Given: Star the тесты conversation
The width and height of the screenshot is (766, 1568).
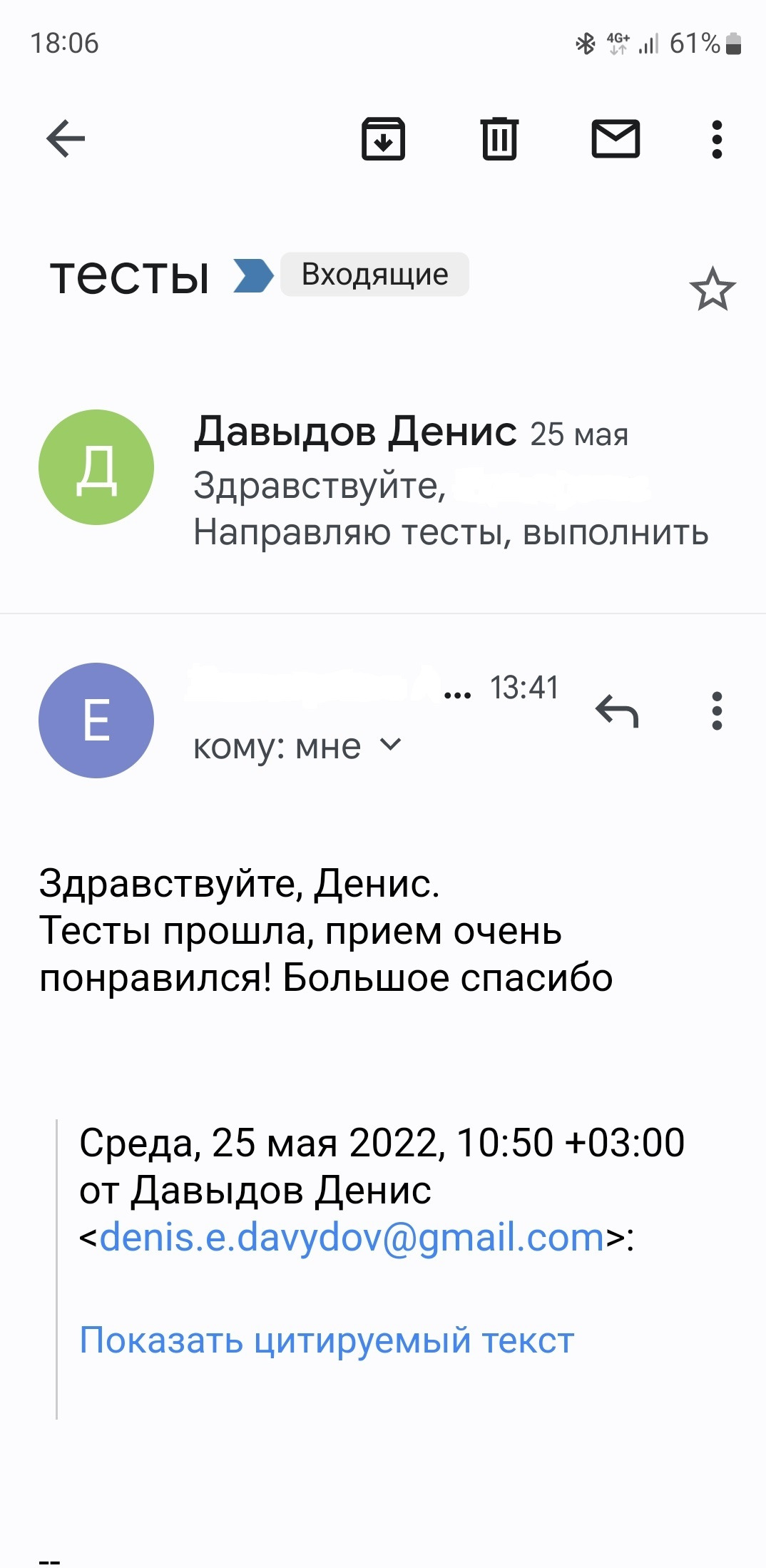Looking at the screenshot, I should click(x=712, y=290).
